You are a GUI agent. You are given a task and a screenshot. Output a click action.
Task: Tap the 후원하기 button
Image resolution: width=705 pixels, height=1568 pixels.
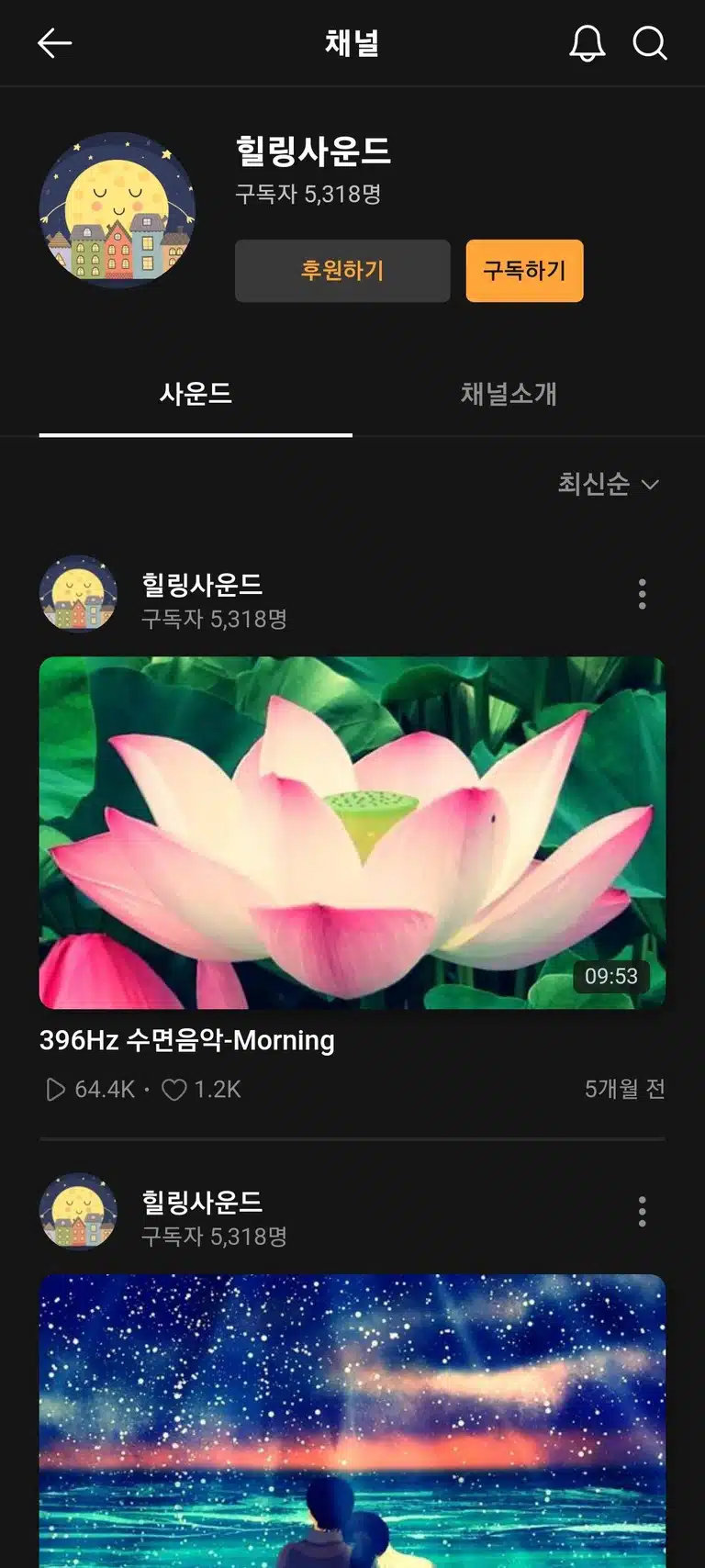pos(342,271)
